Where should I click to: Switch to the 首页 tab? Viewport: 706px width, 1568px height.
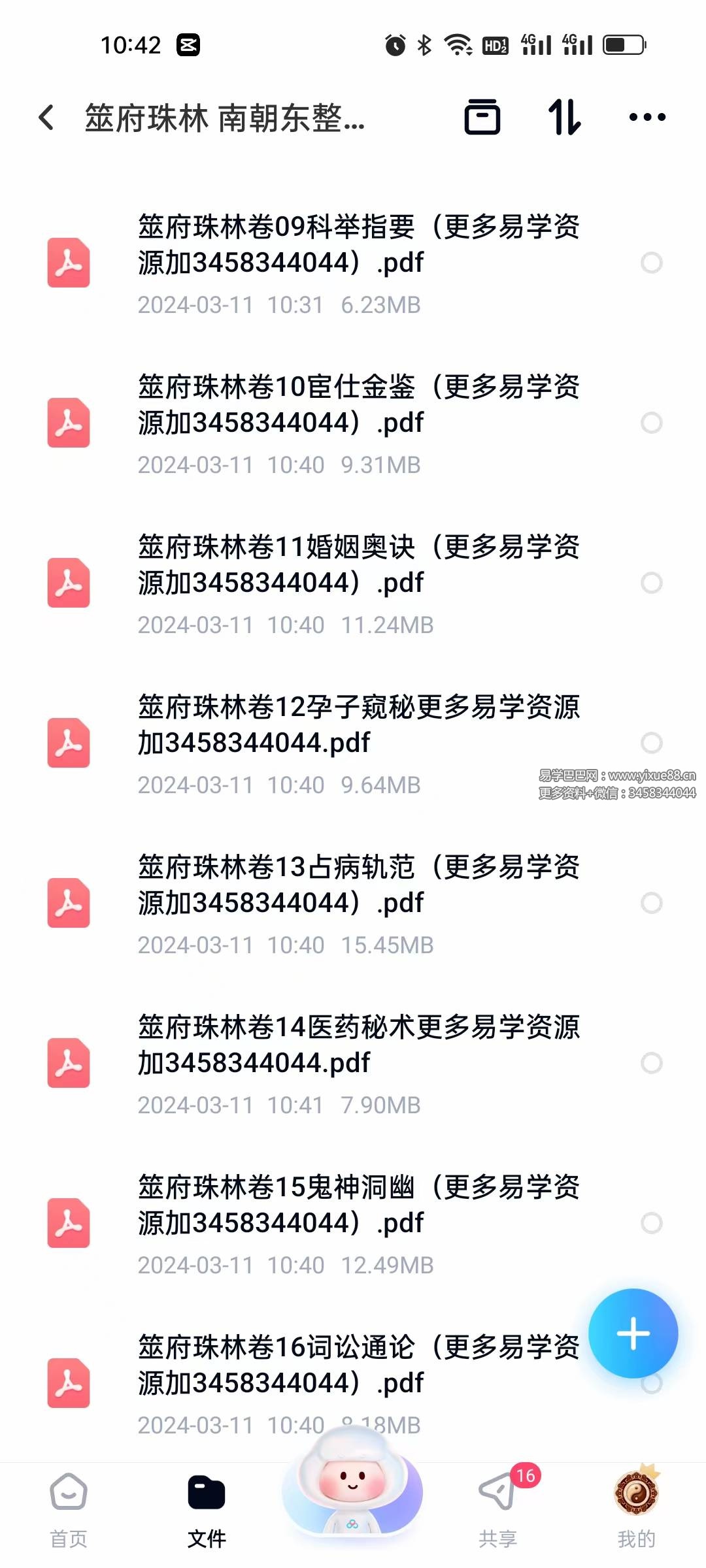pos(69,1511)
